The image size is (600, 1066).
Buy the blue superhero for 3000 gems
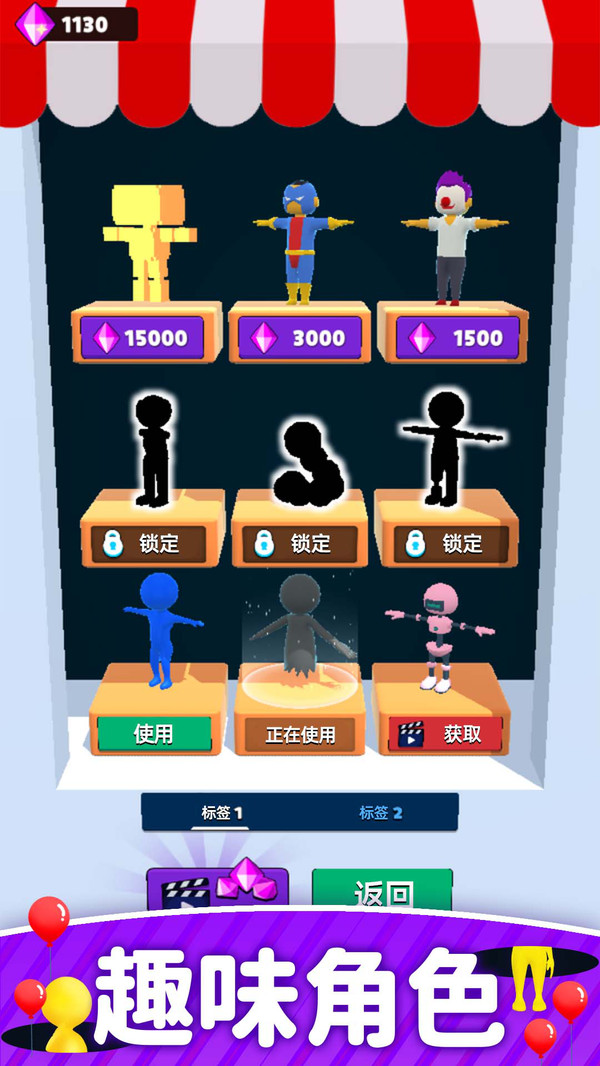click(300, 338)
